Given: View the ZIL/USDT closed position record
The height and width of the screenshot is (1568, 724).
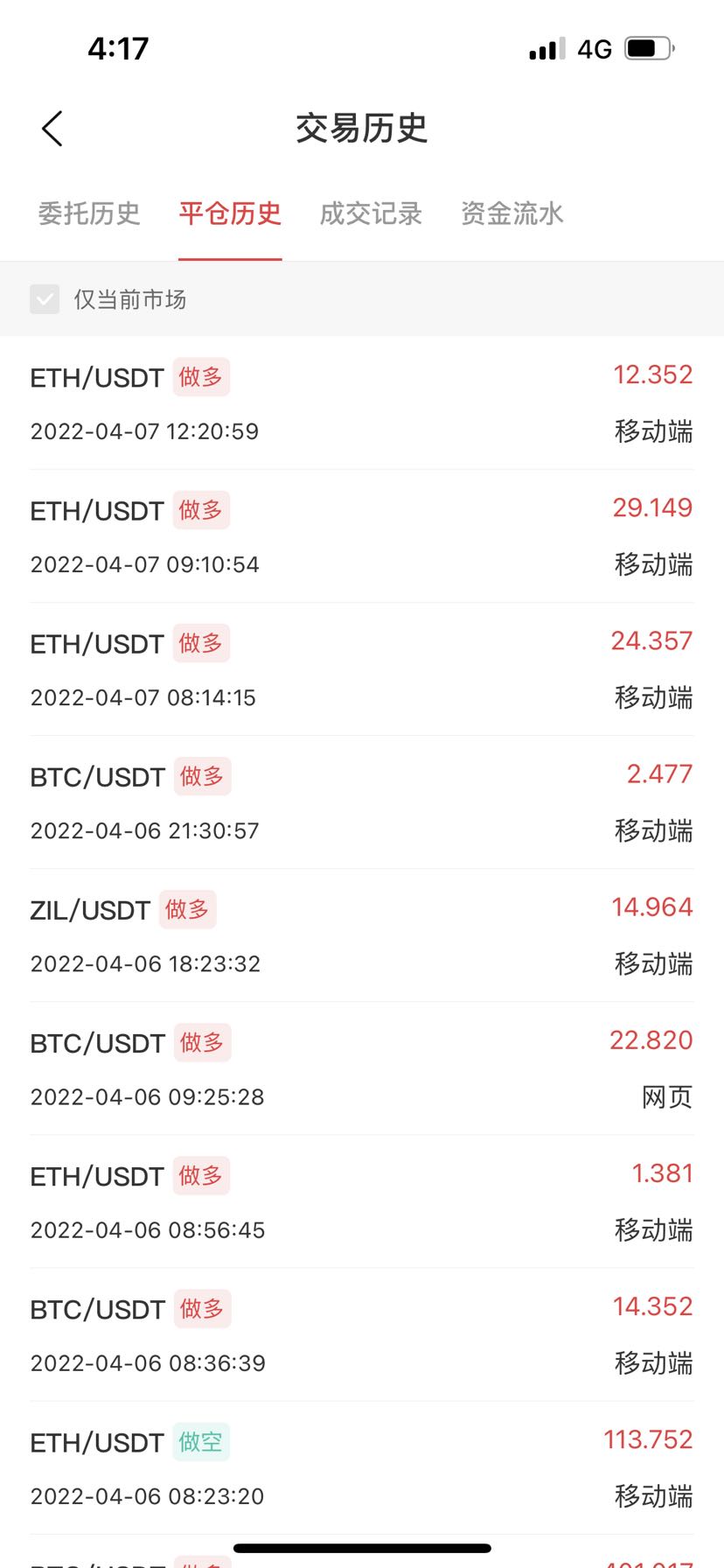Looking at the screenshot, I should tap(362, 935).
